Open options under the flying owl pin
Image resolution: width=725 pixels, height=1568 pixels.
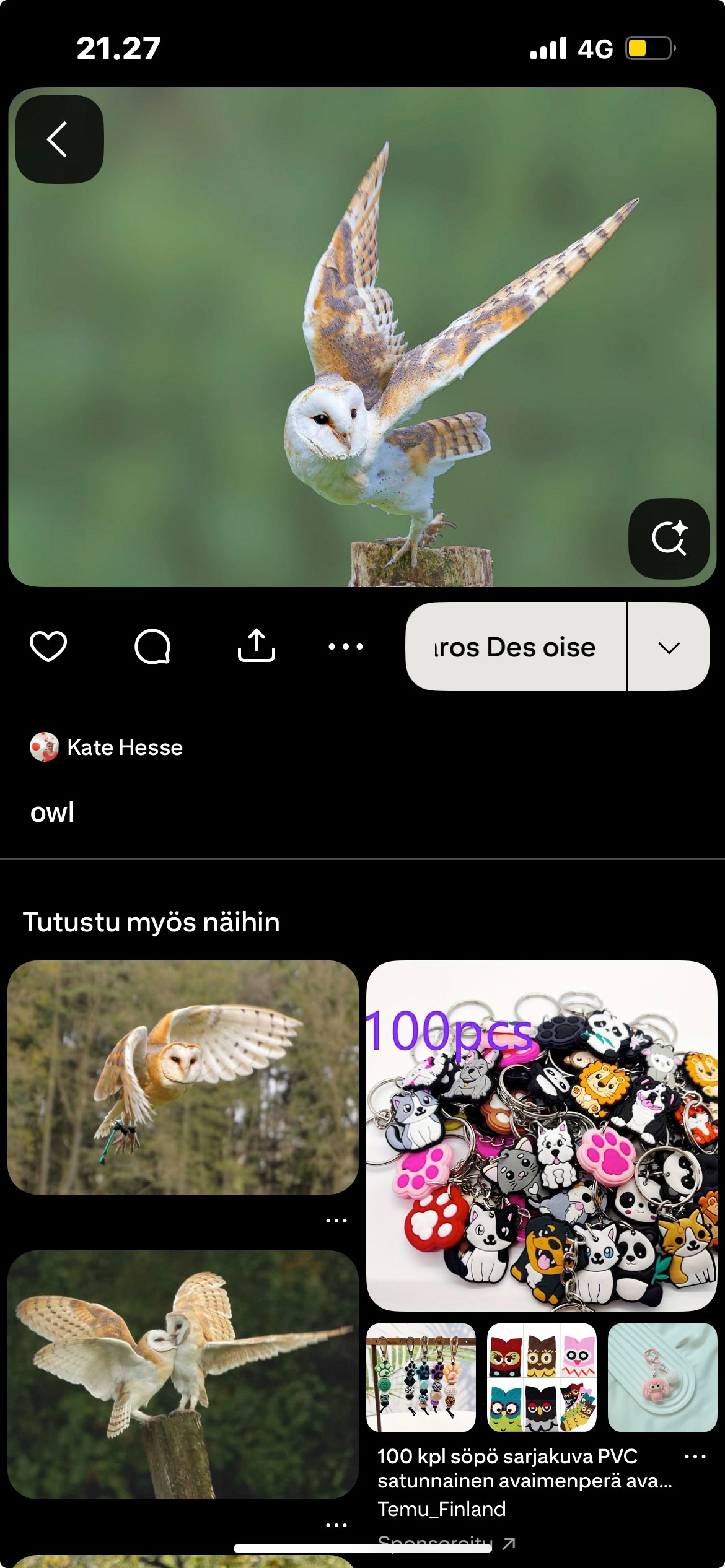coord(336,1221)
